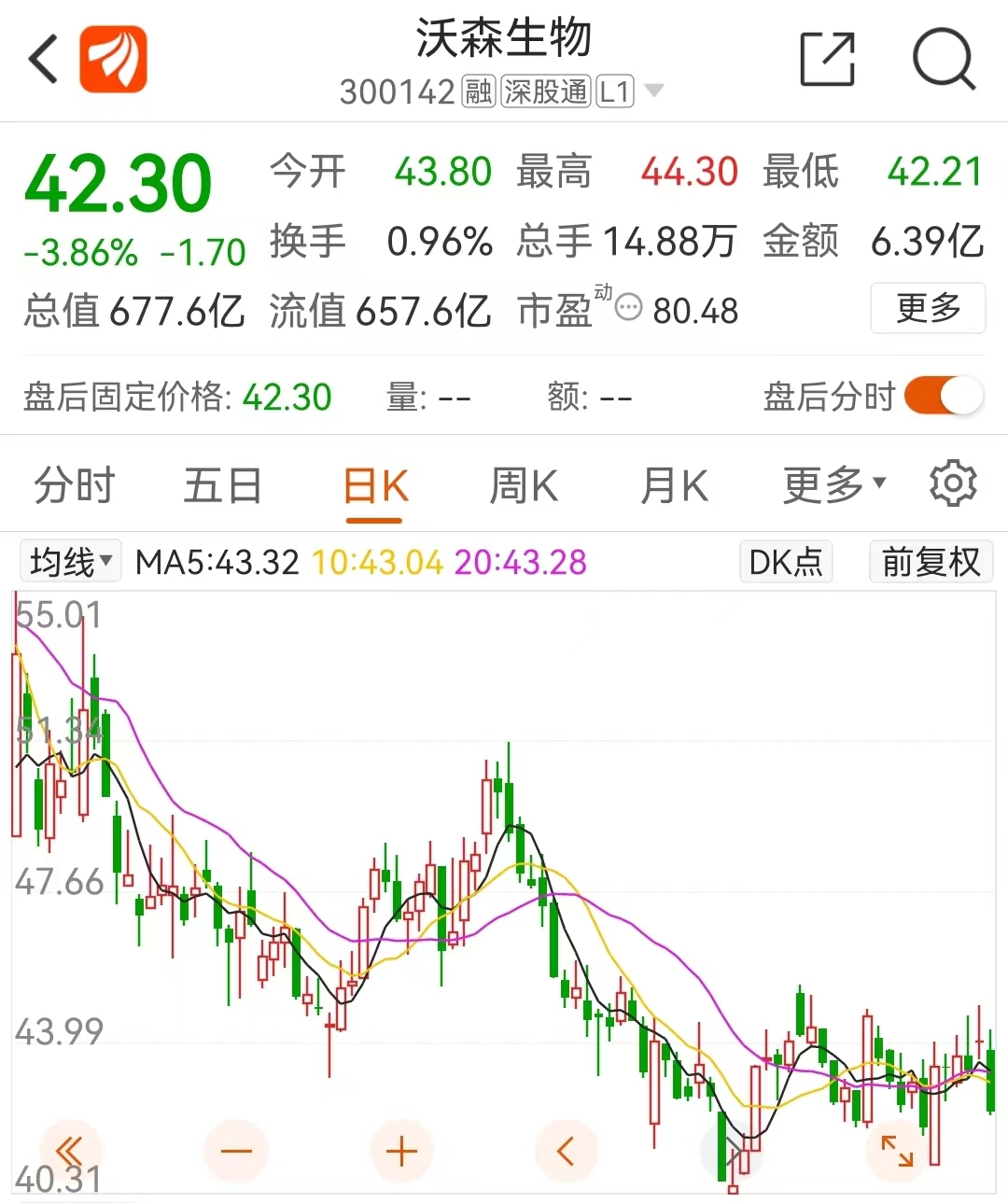Switch to the 周K weekly chart tab
The image size is (1008, 1203).
tap(523, 483)
